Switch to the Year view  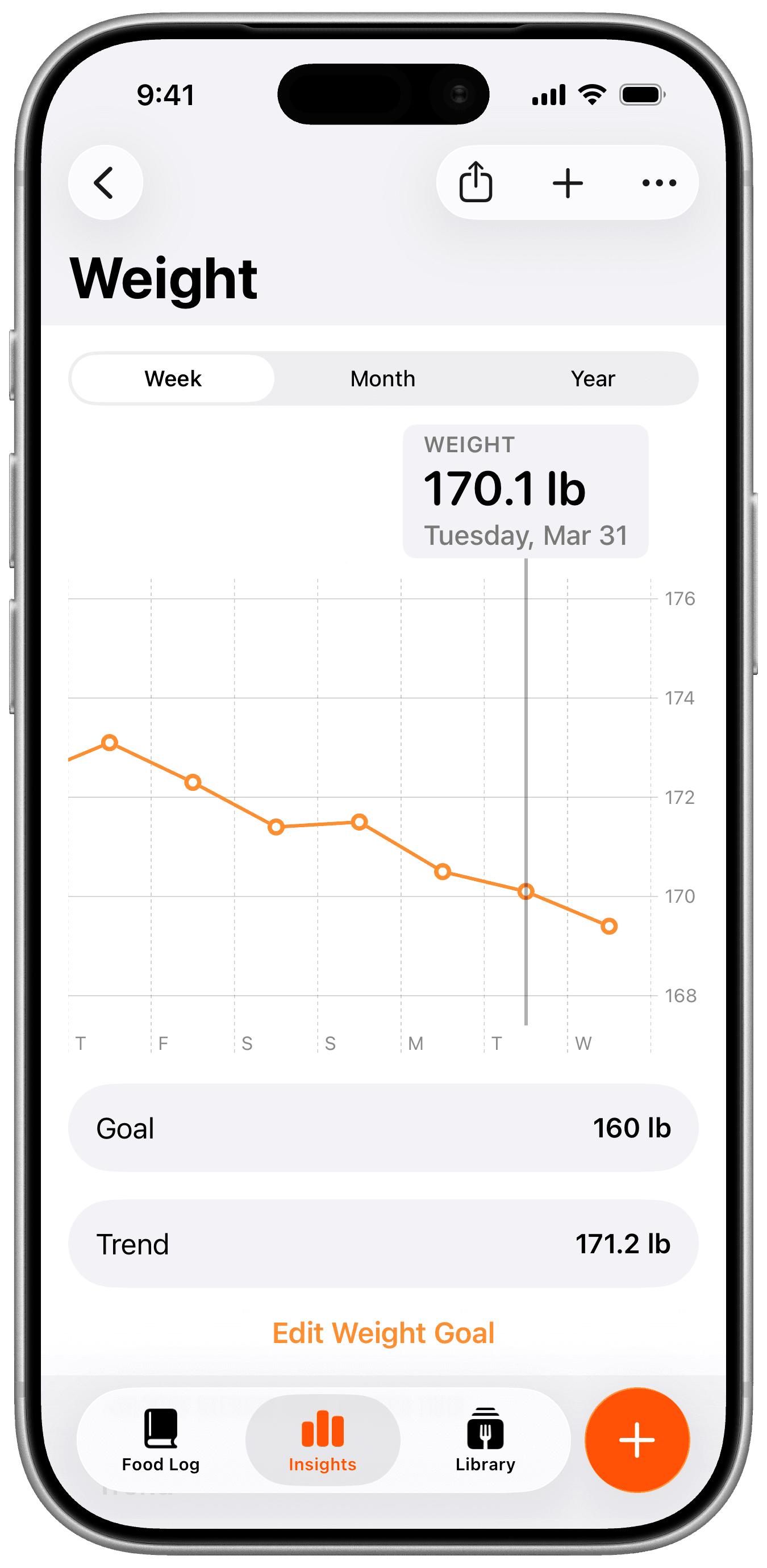point(593,378)
